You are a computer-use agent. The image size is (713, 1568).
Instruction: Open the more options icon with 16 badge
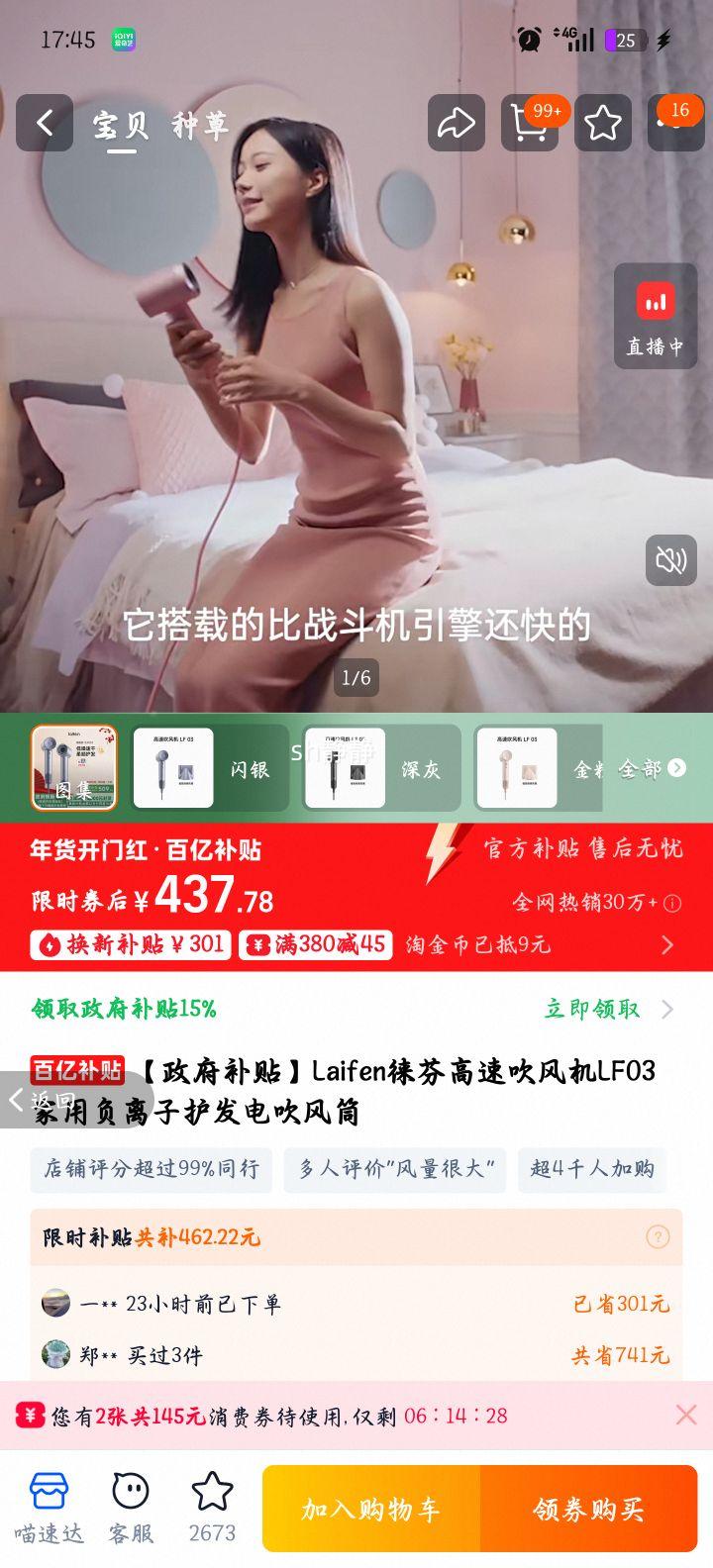(x=674, y=123)
